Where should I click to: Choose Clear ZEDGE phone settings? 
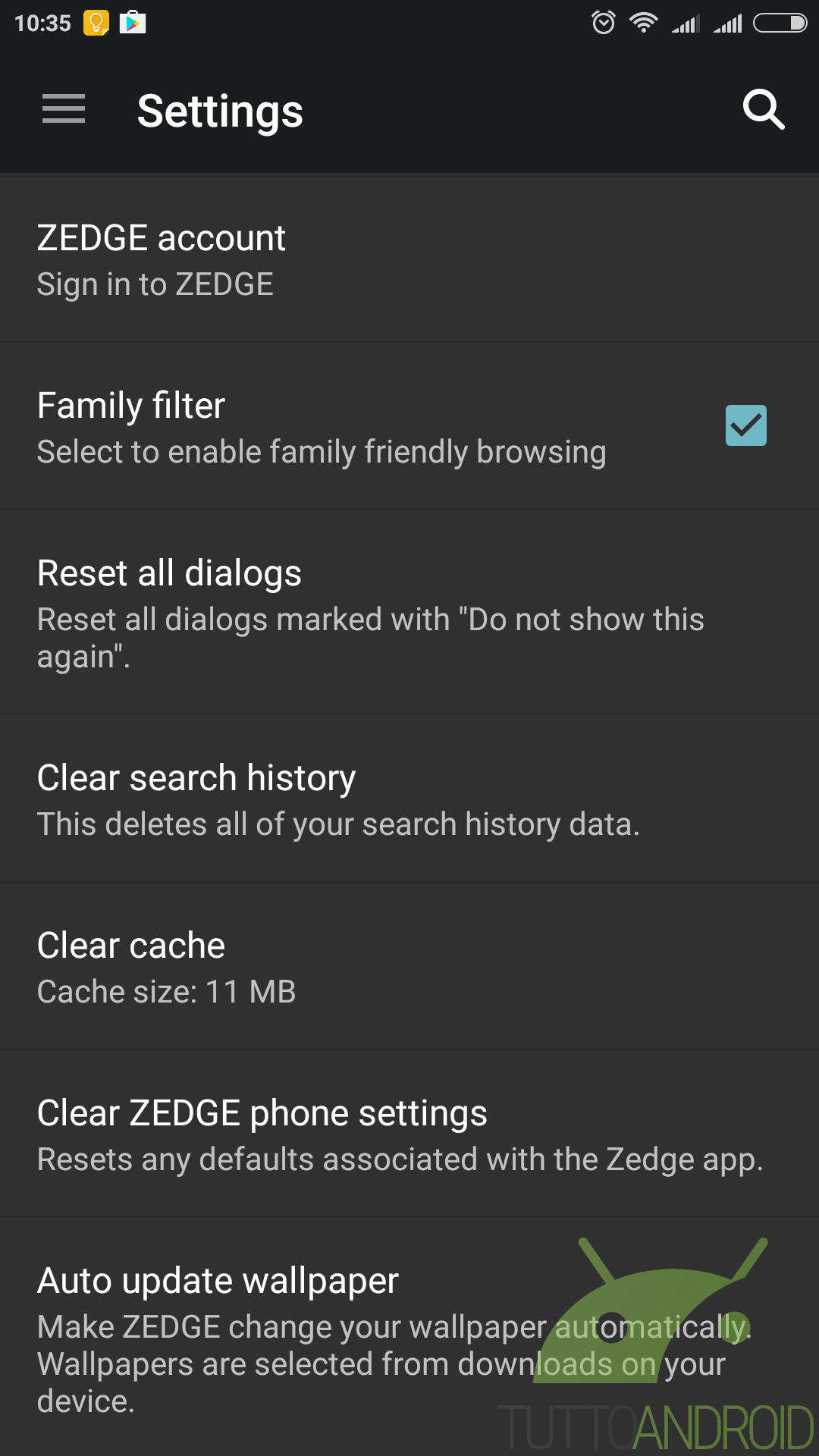tap(409, 1134)
